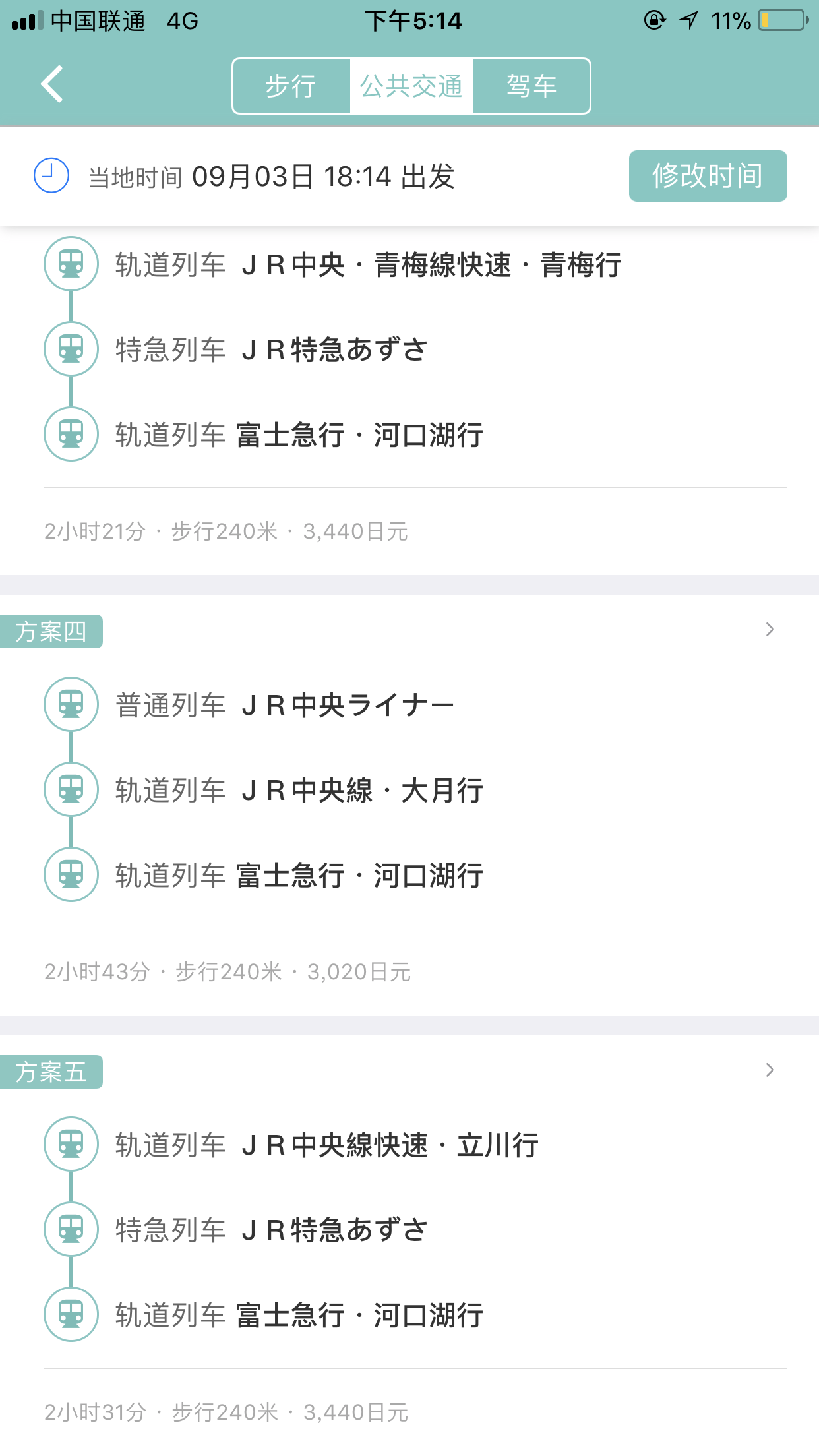
Task: Switch to the 驾车 driving tab
Action: click(531, 86)
